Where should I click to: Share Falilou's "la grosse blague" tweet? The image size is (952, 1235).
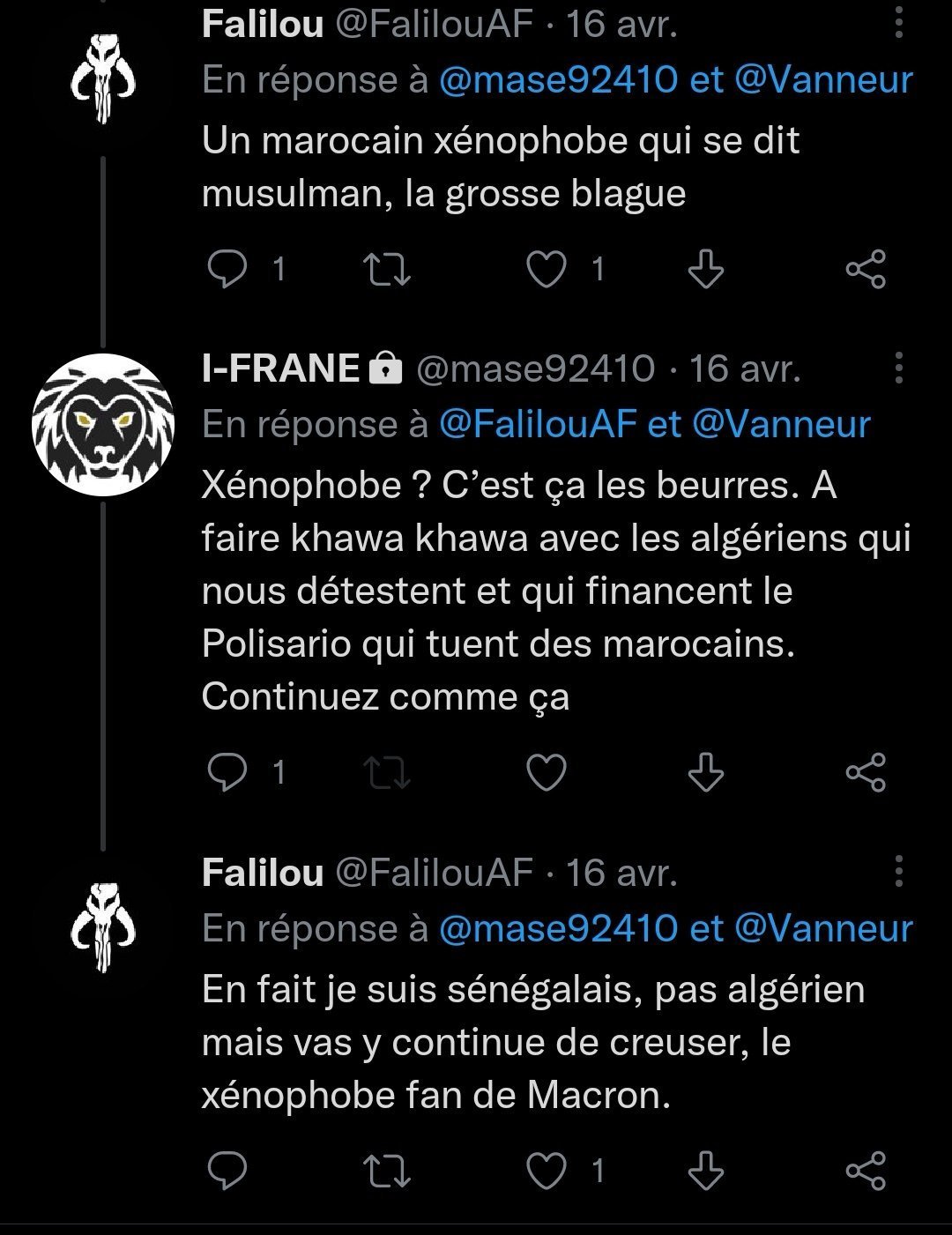(866, 269)
